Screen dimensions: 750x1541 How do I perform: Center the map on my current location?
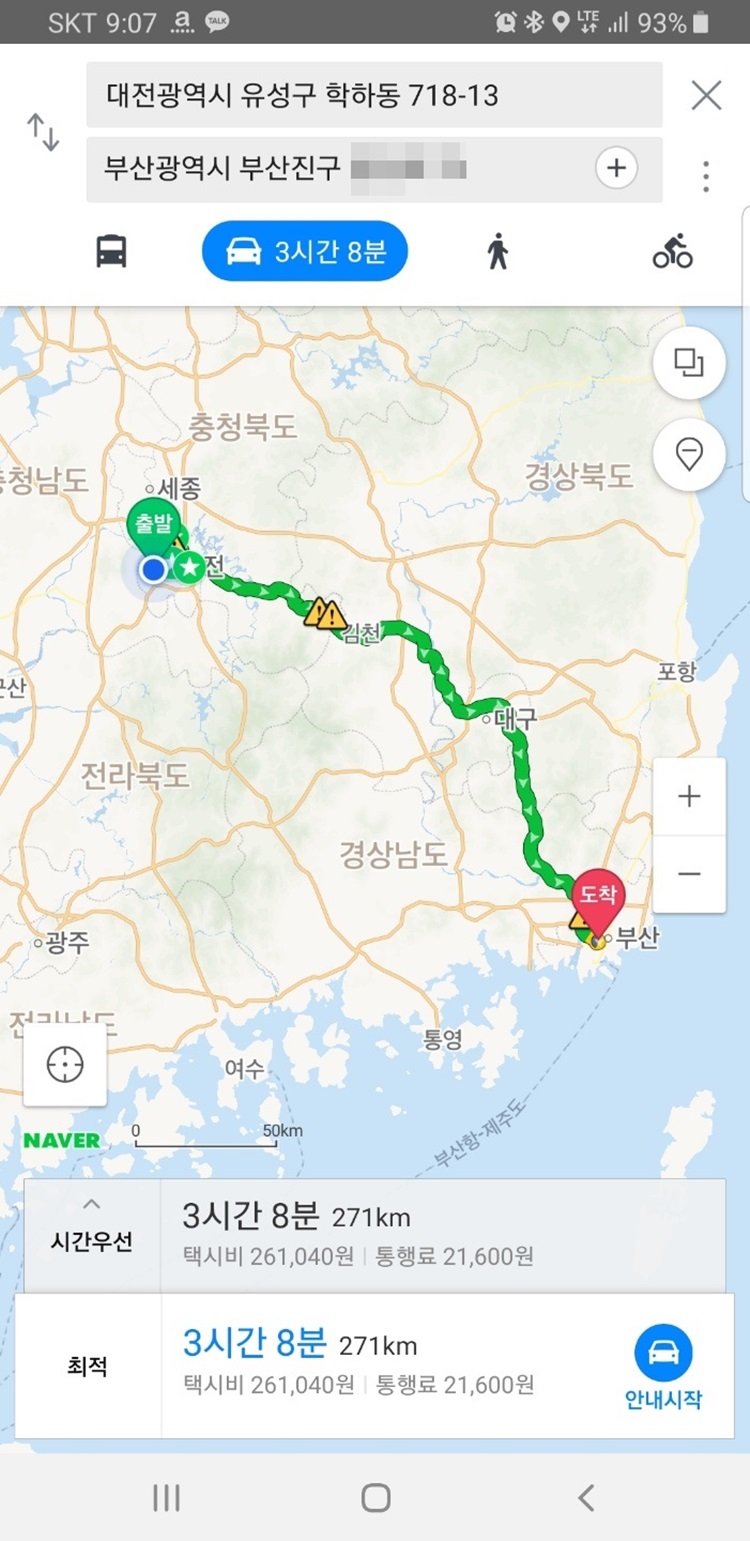coord(65,1065)
